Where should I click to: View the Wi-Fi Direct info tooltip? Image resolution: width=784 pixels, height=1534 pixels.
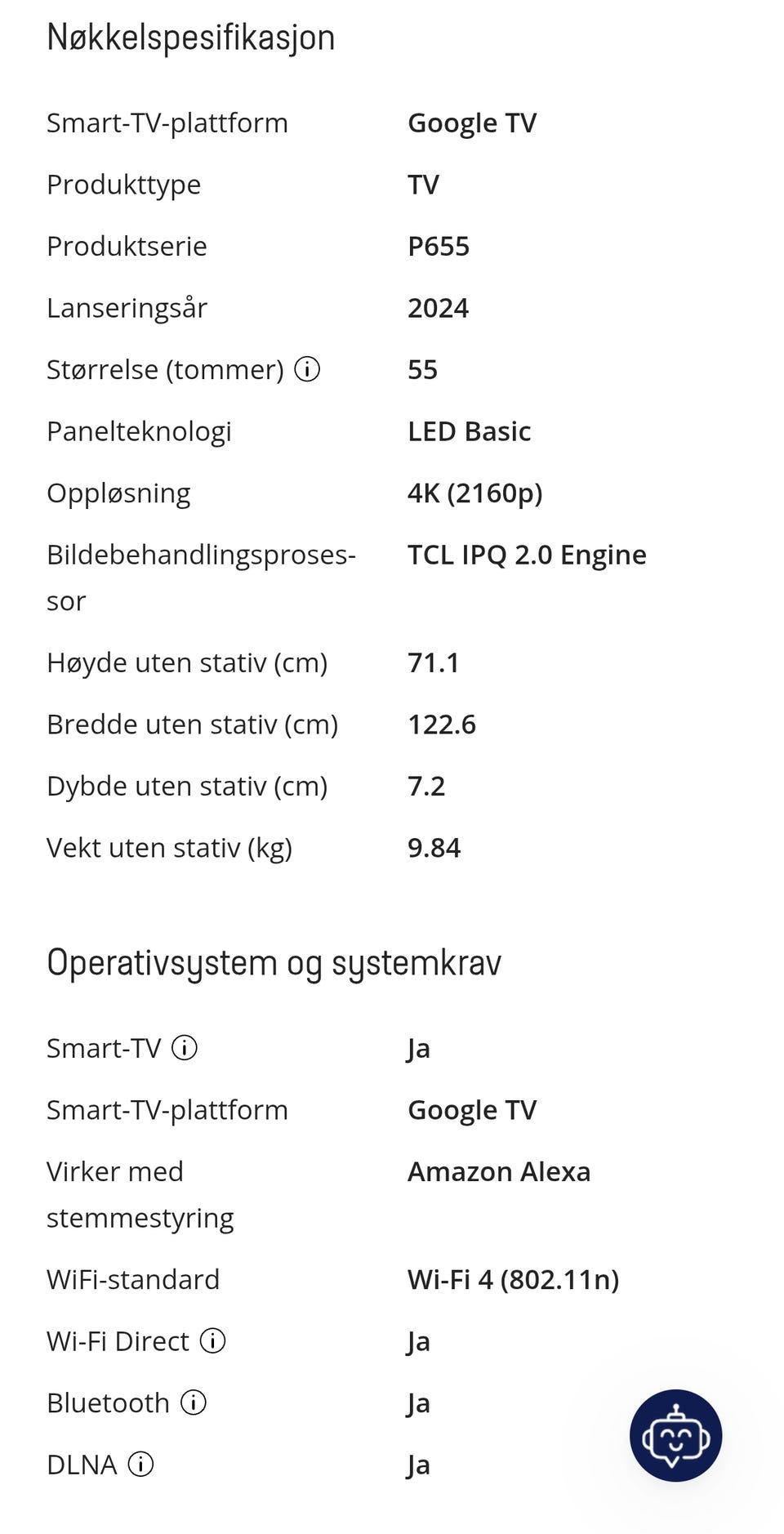click(212, 1341)
